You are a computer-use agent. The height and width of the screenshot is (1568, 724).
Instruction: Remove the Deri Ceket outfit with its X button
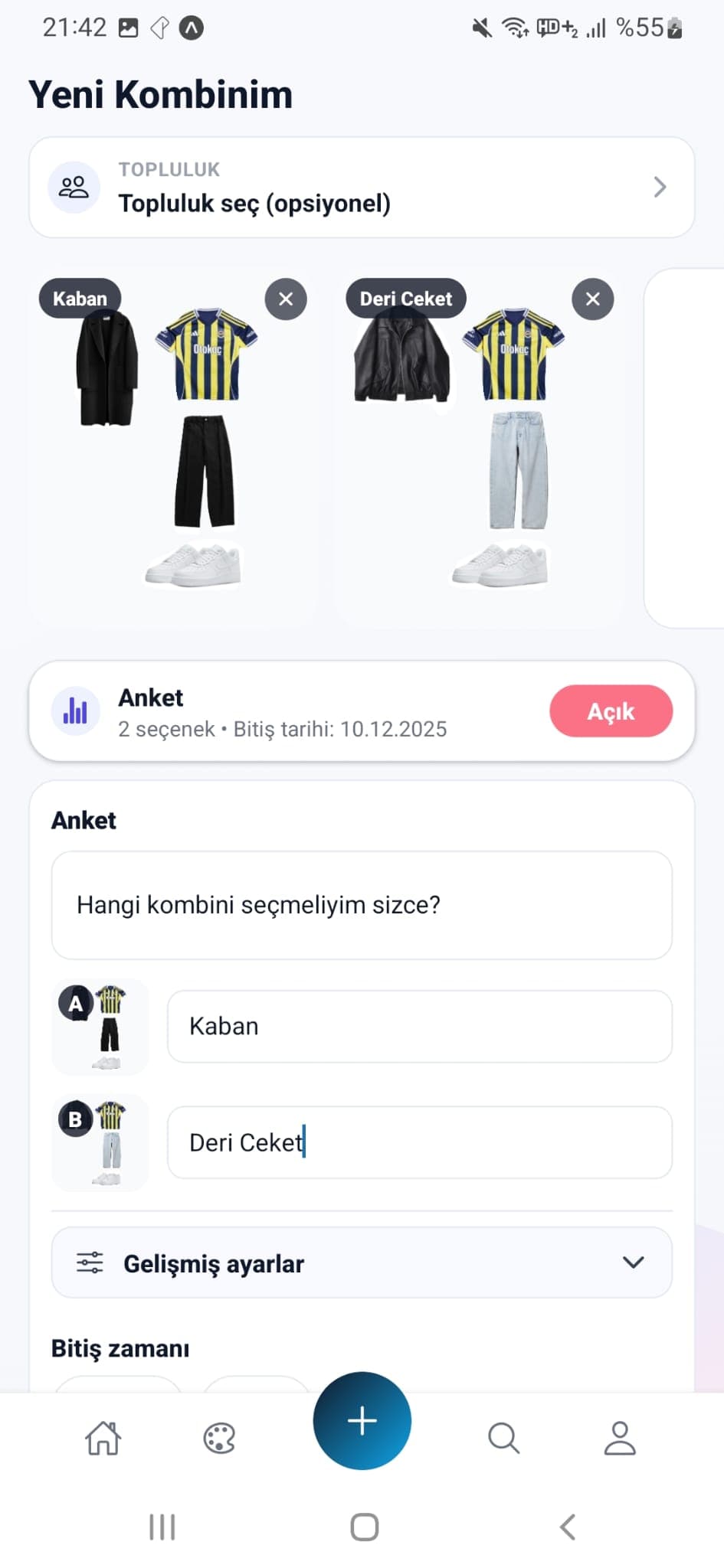[x=592, y=299]
